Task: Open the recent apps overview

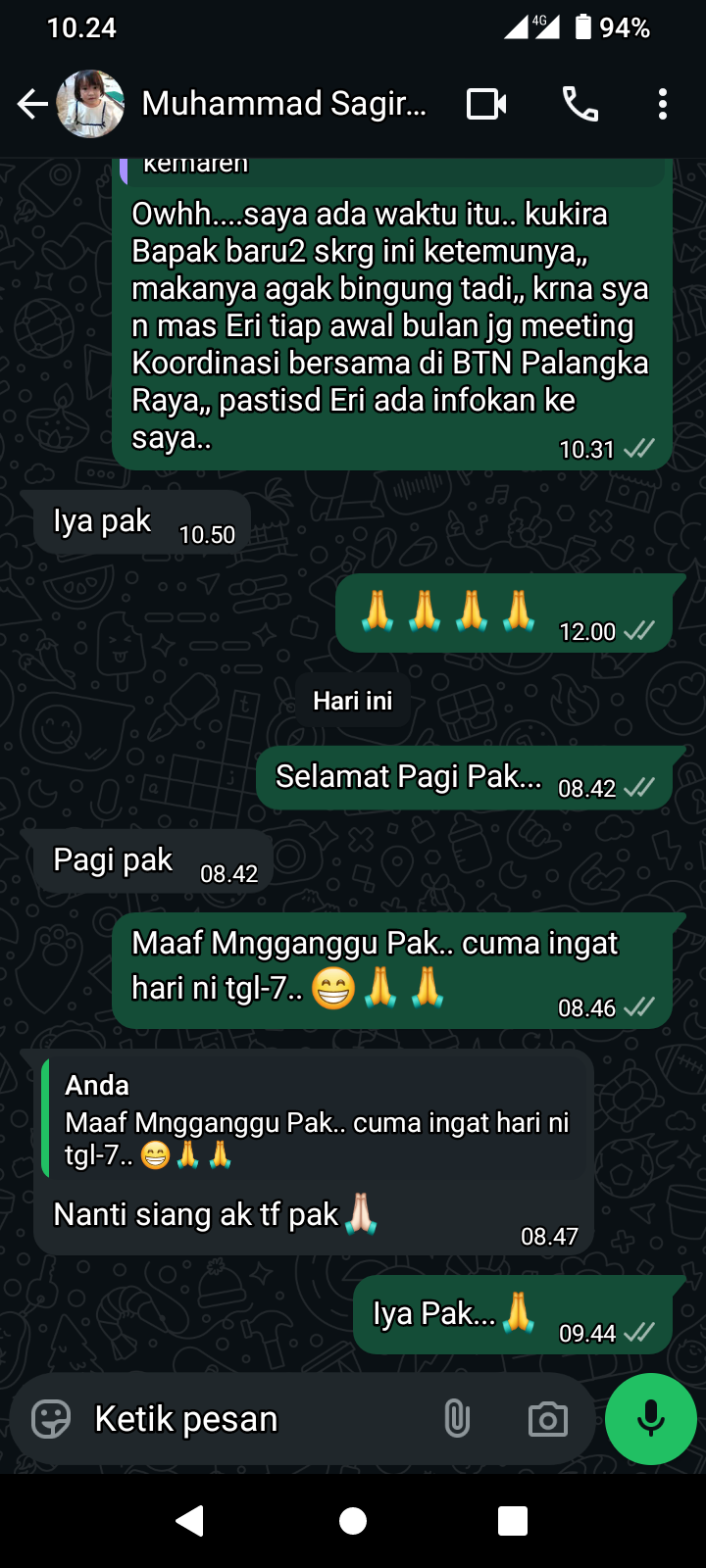Action: click(513, 1520)
